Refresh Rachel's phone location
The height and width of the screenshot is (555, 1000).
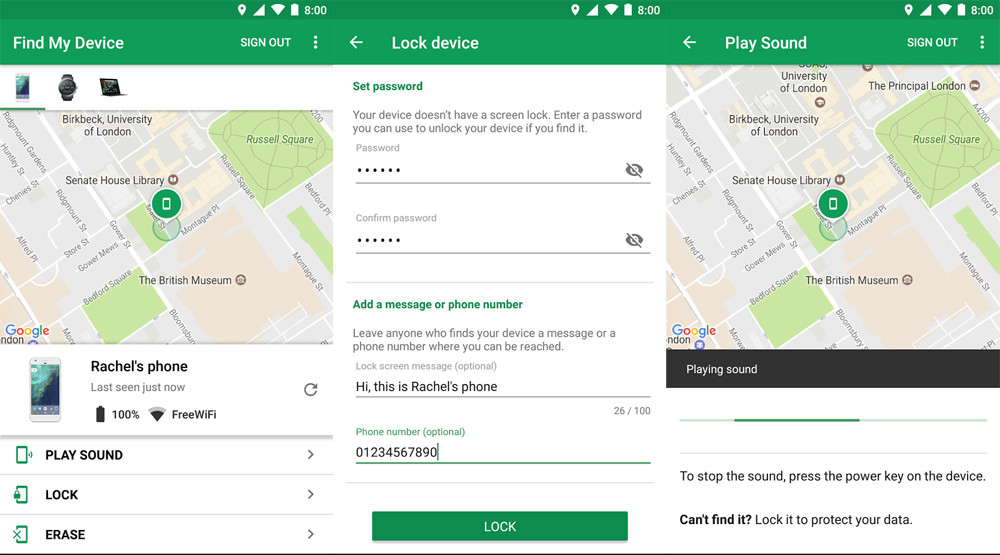click(x=310, y=389)
